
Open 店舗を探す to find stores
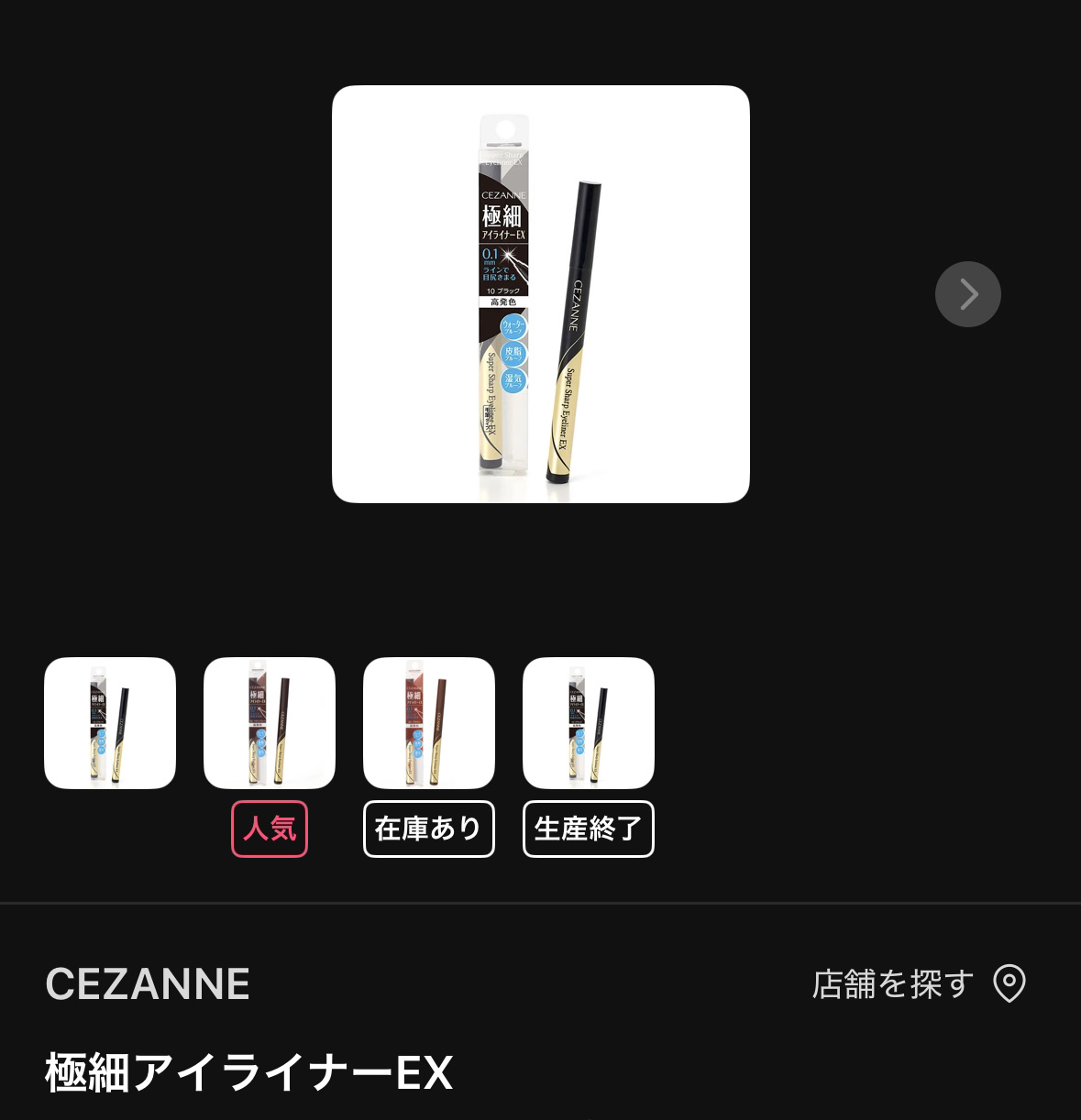point(892,983)
